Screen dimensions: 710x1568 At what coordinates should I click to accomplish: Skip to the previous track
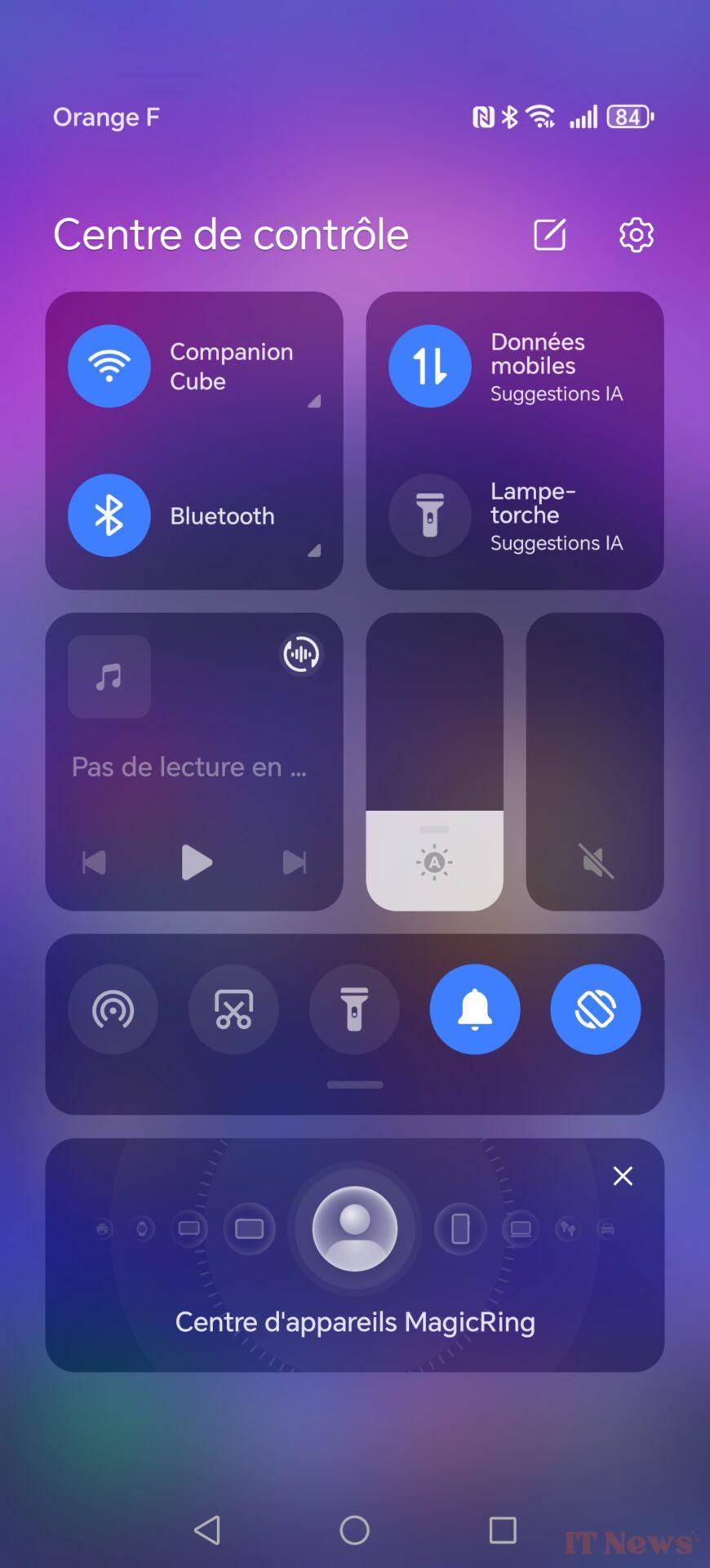click(x=95, y=862)
